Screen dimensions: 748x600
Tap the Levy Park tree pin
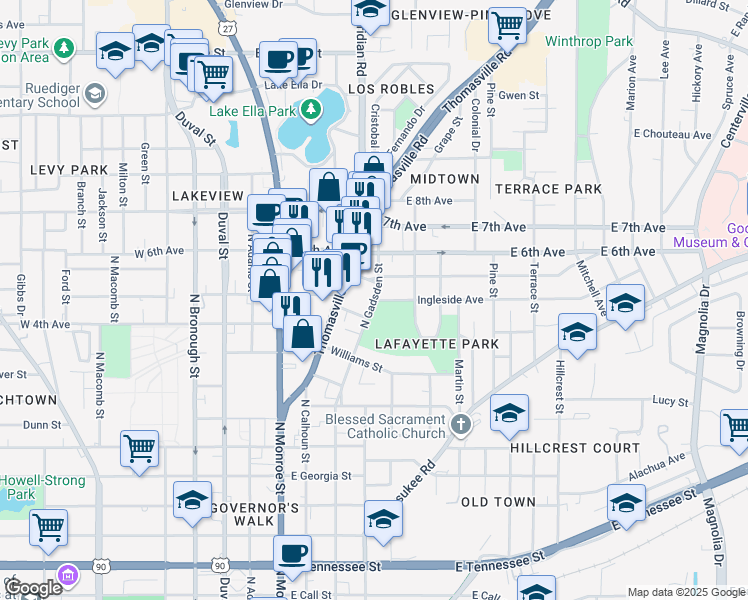(64, 49)
